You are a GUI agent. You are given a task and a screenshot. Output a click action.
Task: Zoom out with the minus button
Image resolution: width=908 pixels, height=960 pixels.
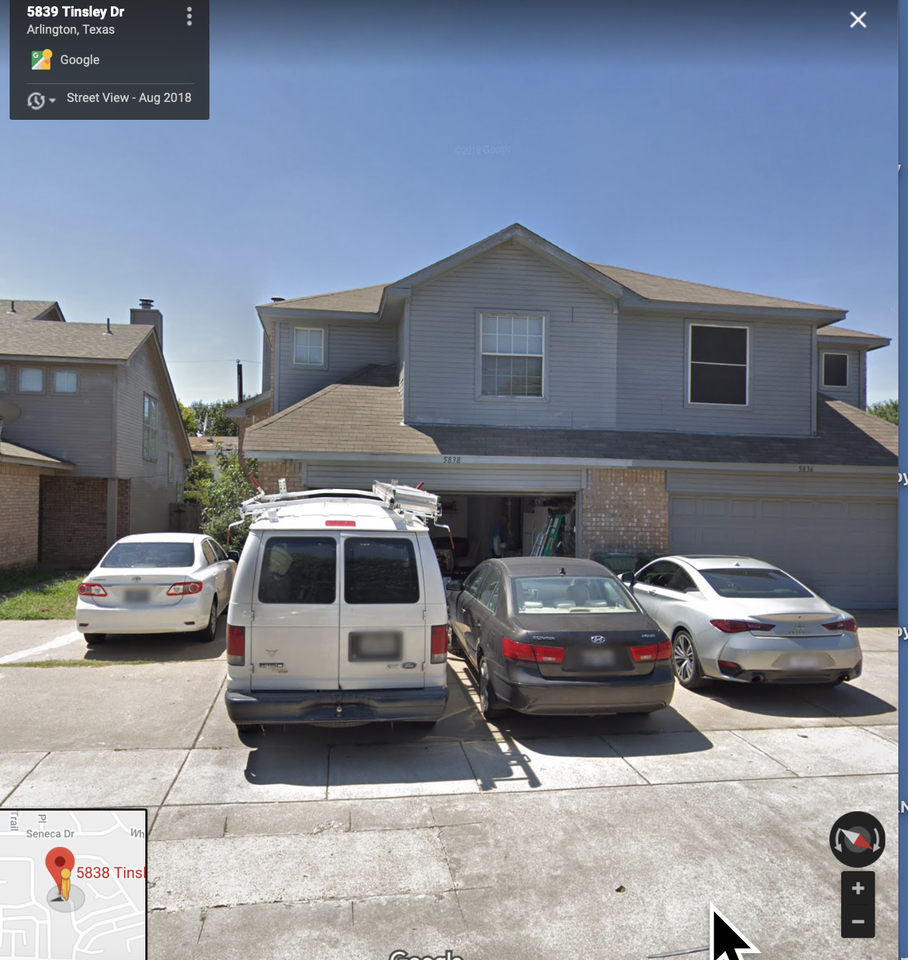coord(858,921)
